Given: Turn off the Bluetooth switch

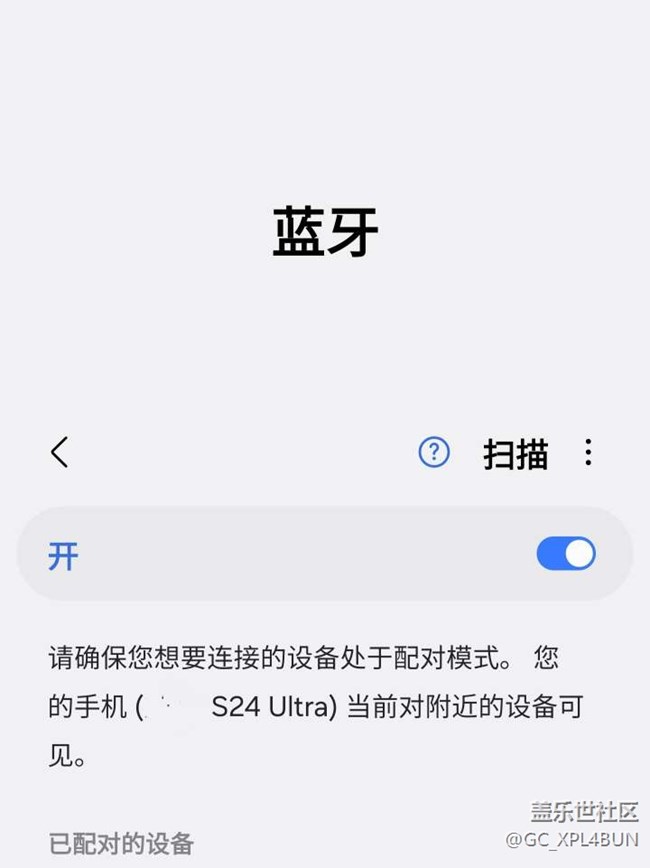Looking at the screenshot, I should pyautogui.click(x=566, y=554).
